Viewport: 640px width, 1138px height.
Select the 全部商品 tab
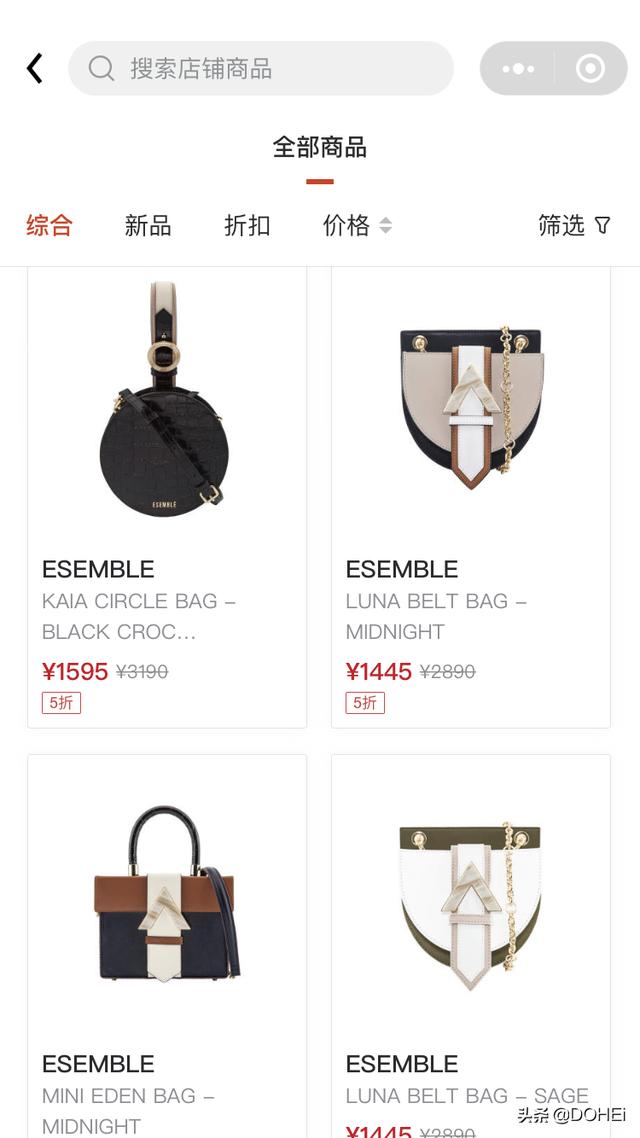click(x=319, y=148)
